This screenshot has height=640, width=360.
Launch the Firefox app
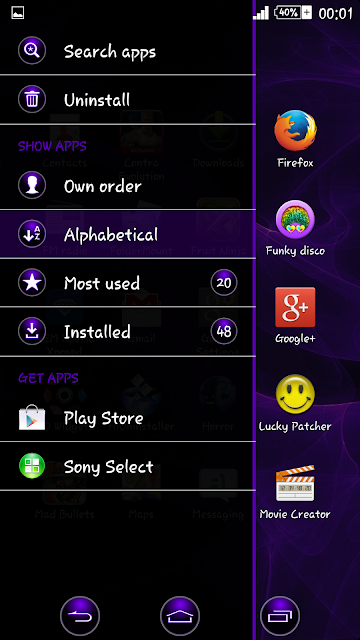pyautogui.click(x=295, y=139)
